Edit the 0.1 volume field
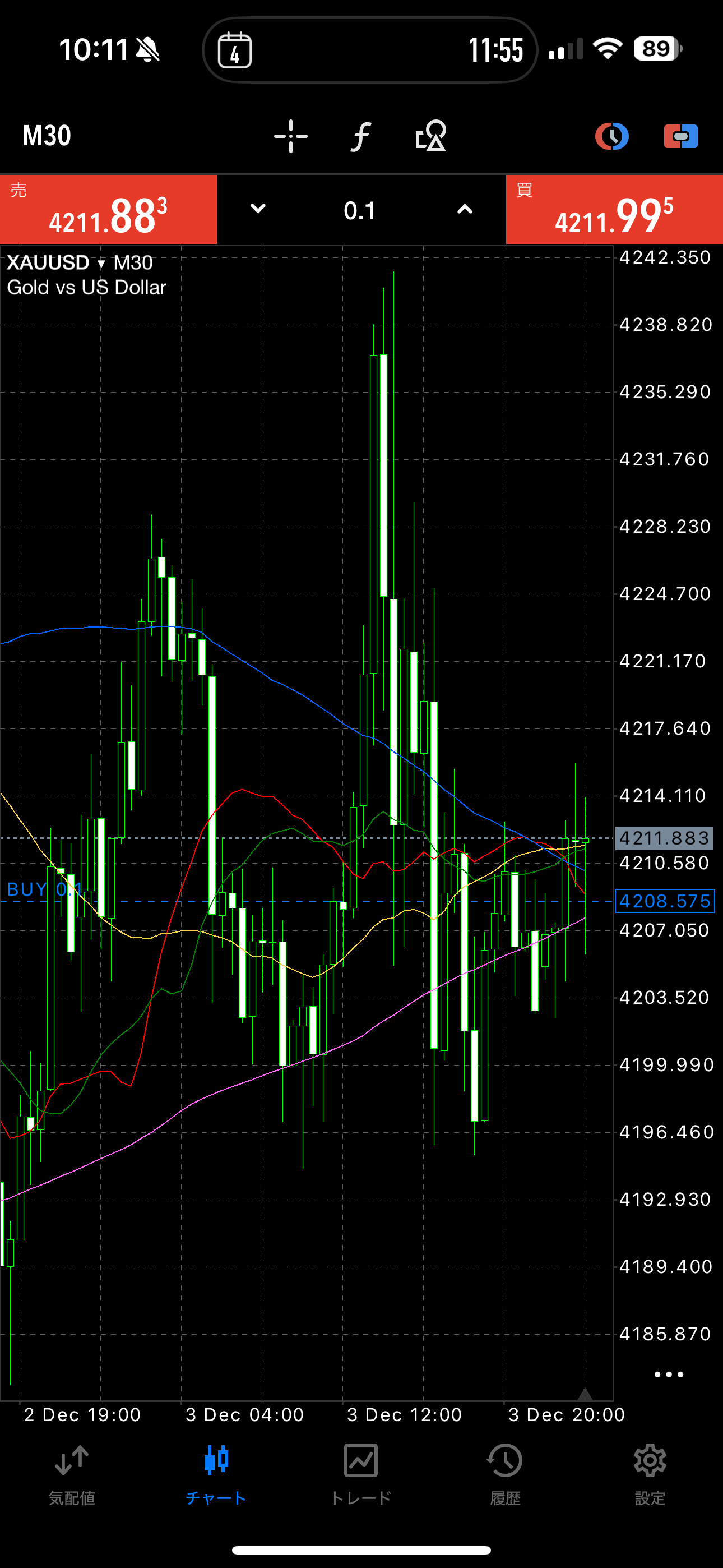The image size is (723, 1568). coord(360,211)
